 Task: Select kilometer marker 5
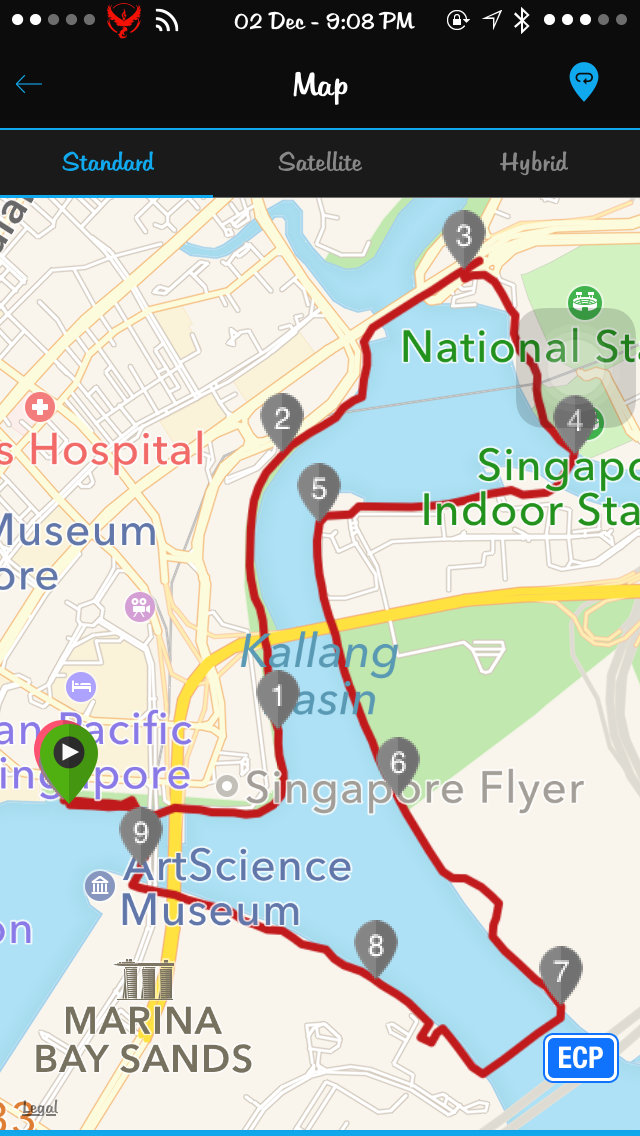click(319, 488)
